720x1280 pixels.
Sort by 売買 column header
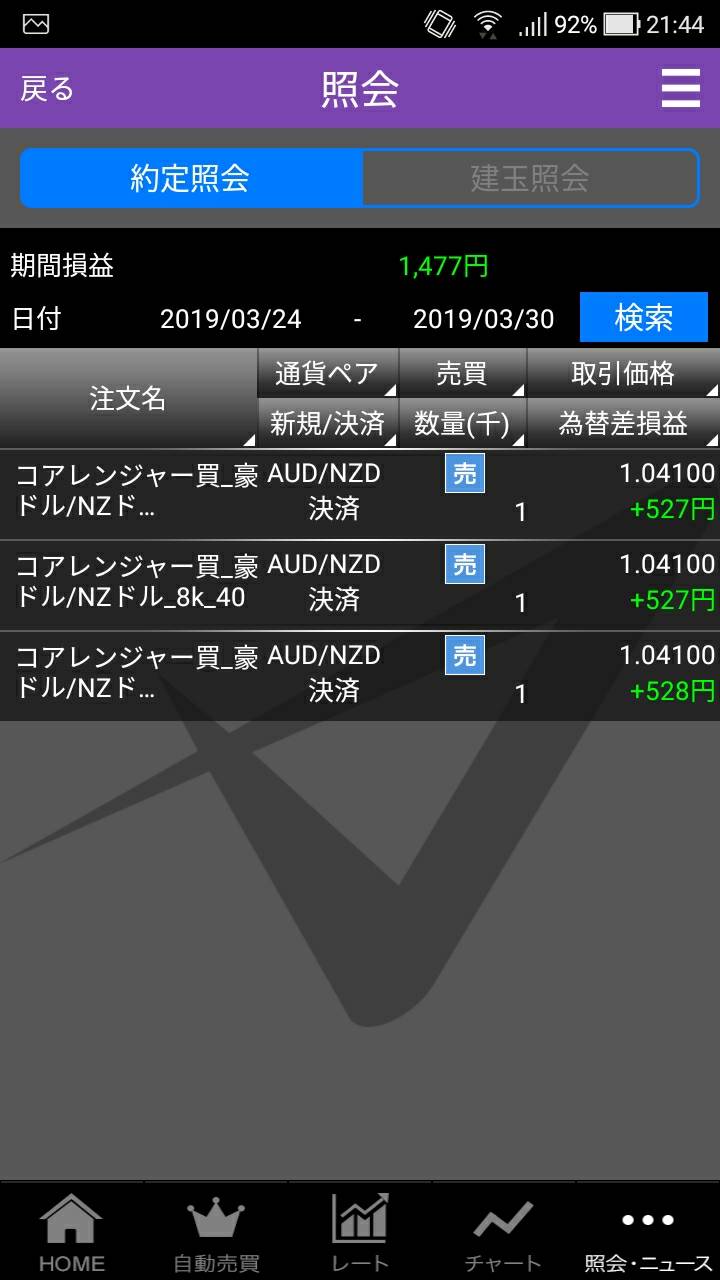[461, 374]
